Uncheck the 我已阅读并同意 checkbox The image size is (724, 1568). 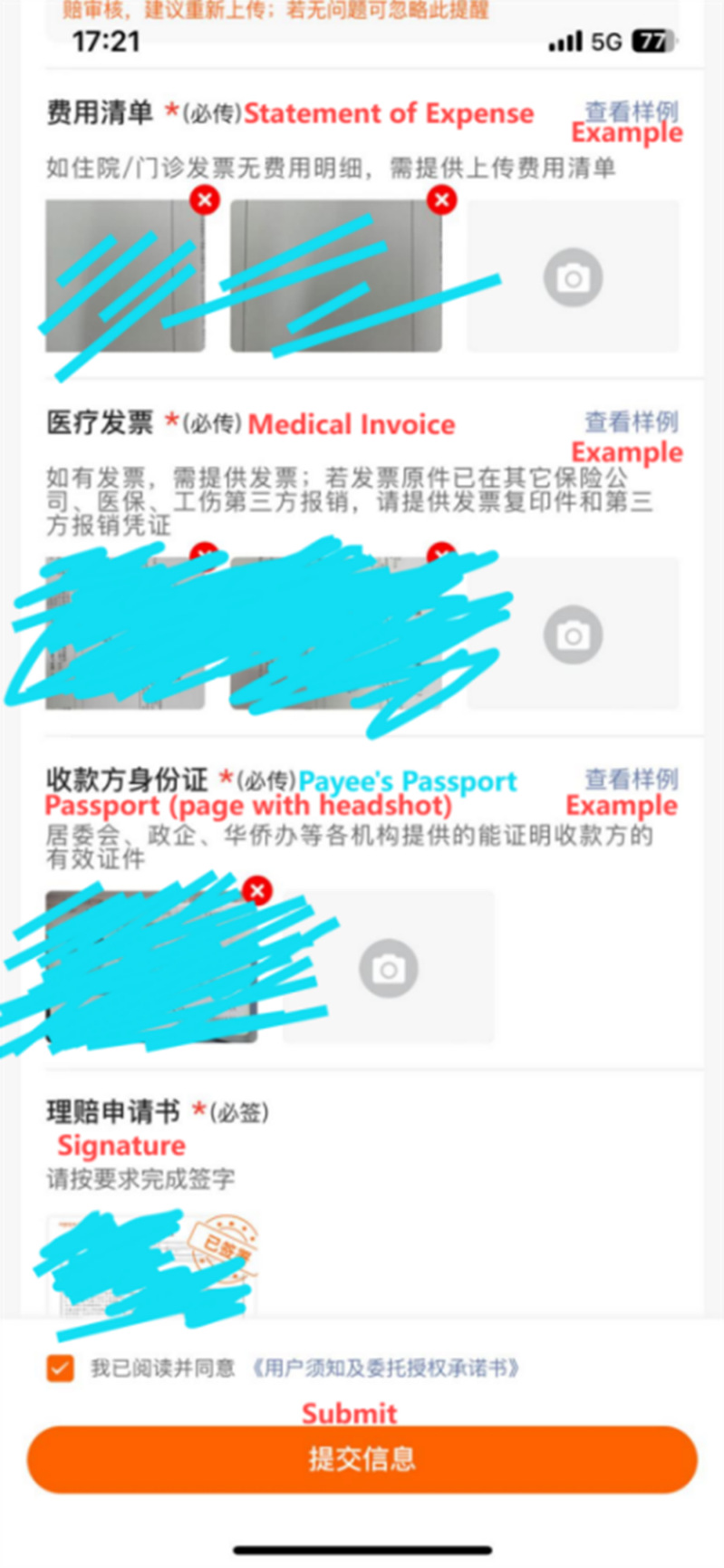click(x=60, y=1368)
